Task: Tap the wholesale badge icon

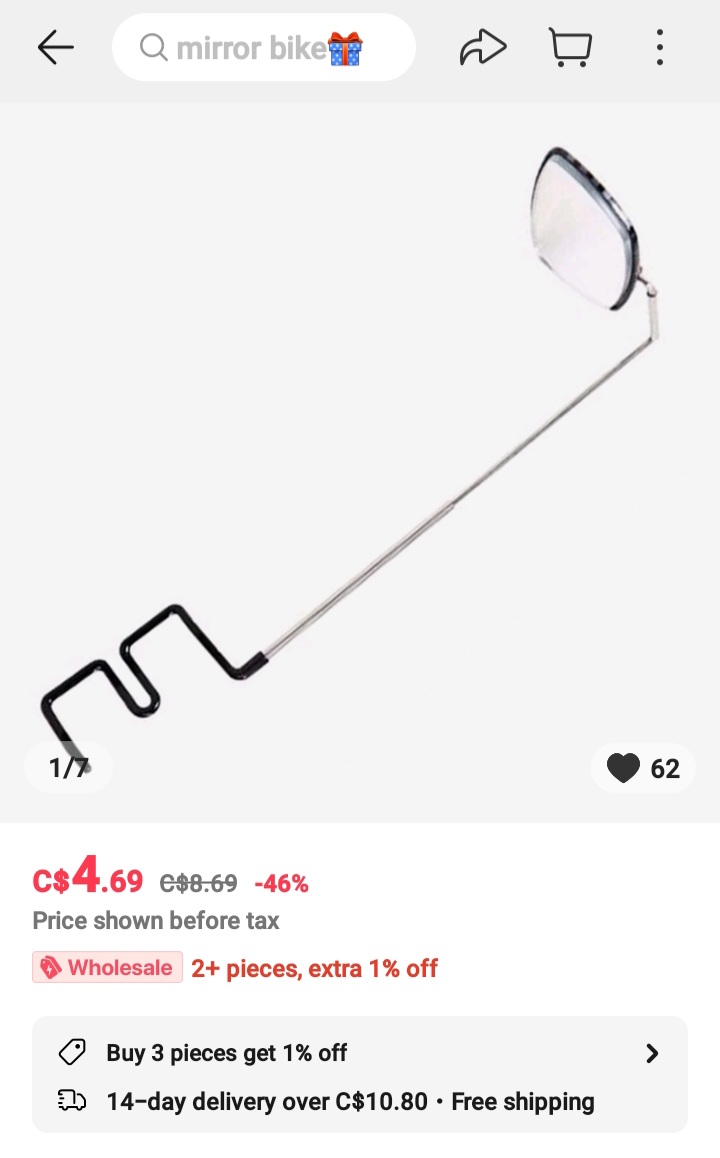Action: (x=52, y=967)
